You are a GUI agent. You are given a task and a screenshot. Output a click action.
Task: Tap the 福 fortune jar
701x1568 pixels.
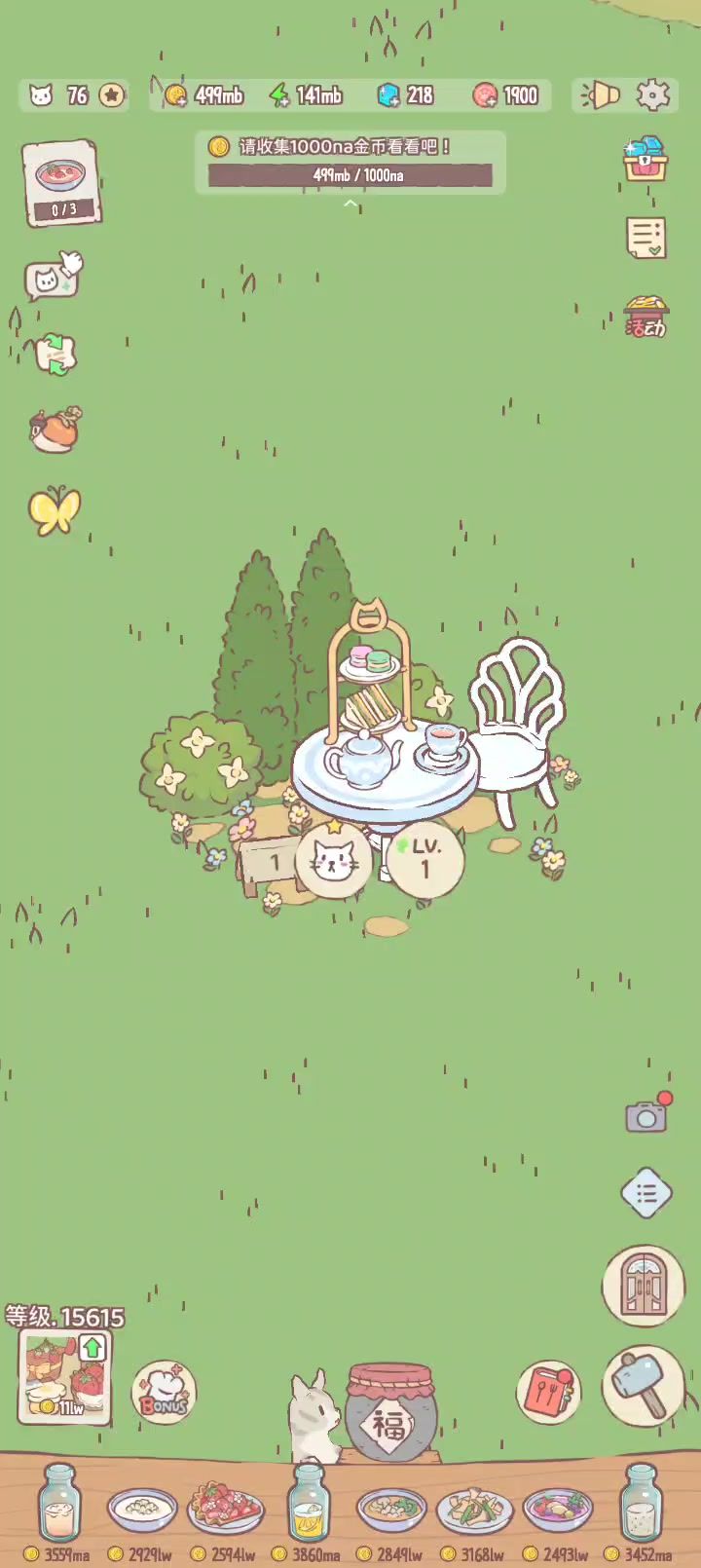coord(389,1414)
